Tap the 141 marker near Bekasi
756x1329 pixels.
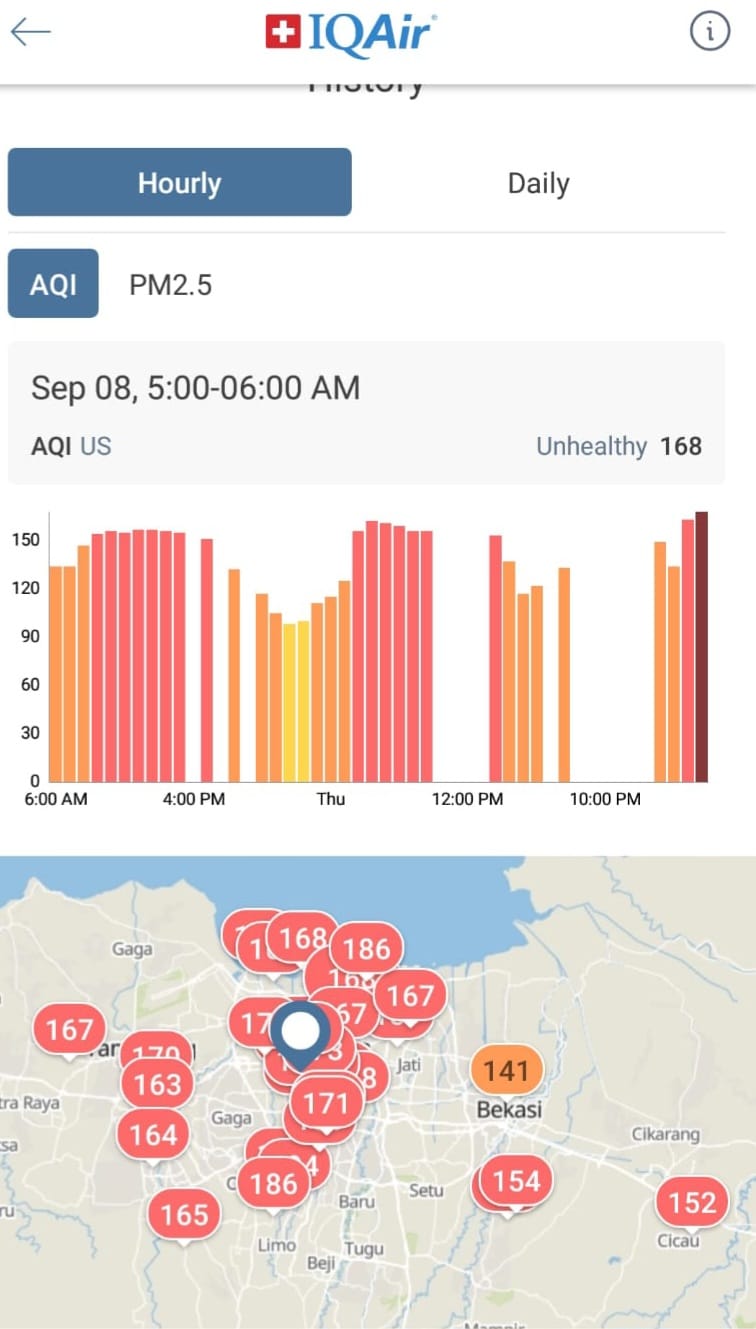click(506, 1072)
